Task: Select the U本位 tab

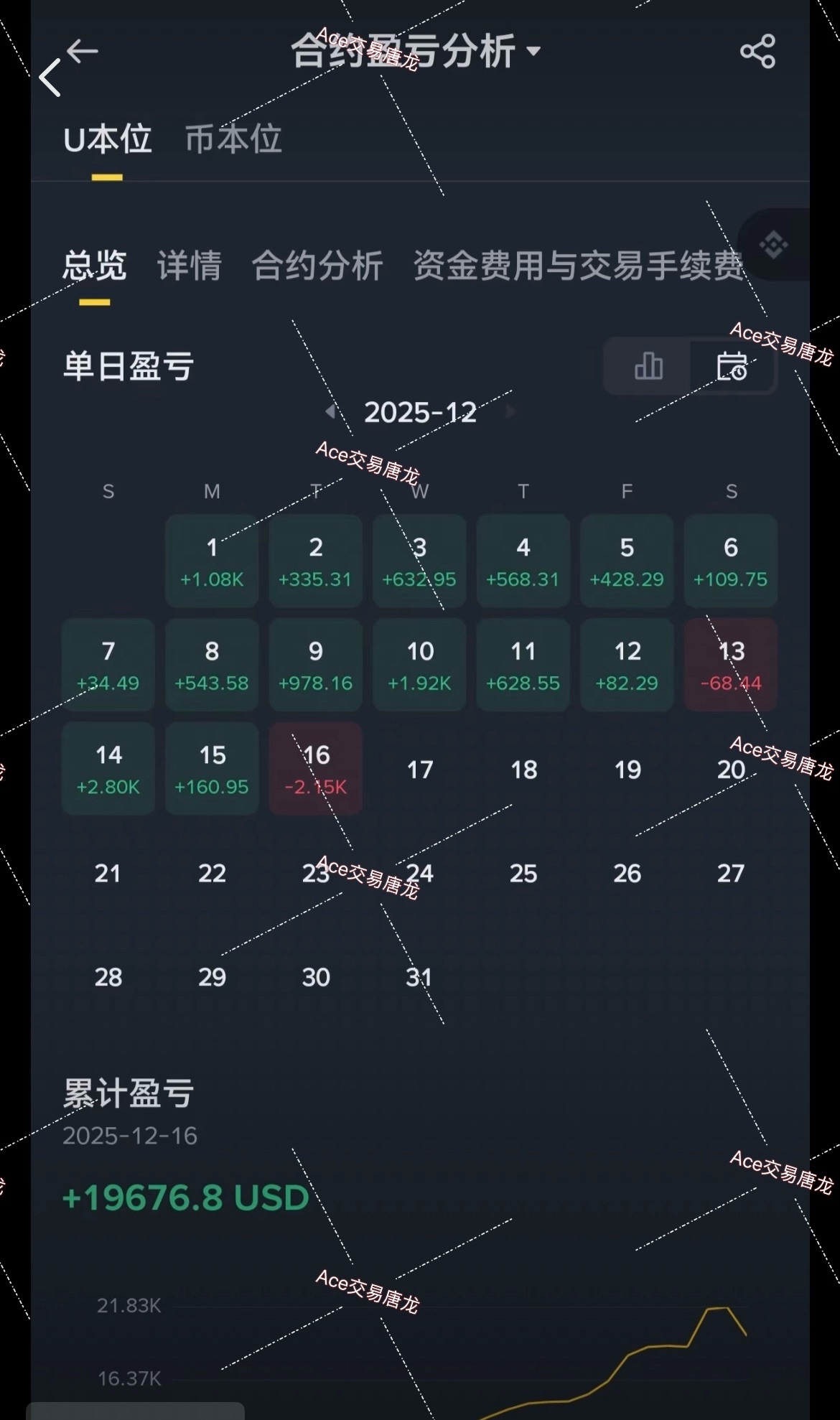Action: coord(107,139)
